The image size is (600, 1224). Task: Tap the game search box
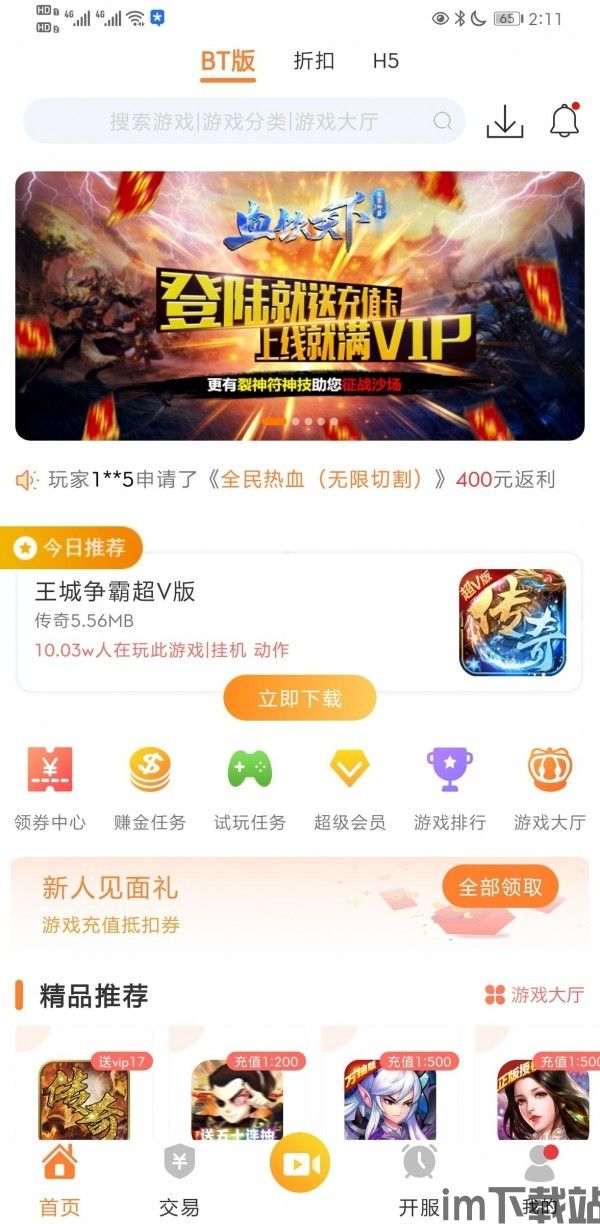(x=243, y=122)
